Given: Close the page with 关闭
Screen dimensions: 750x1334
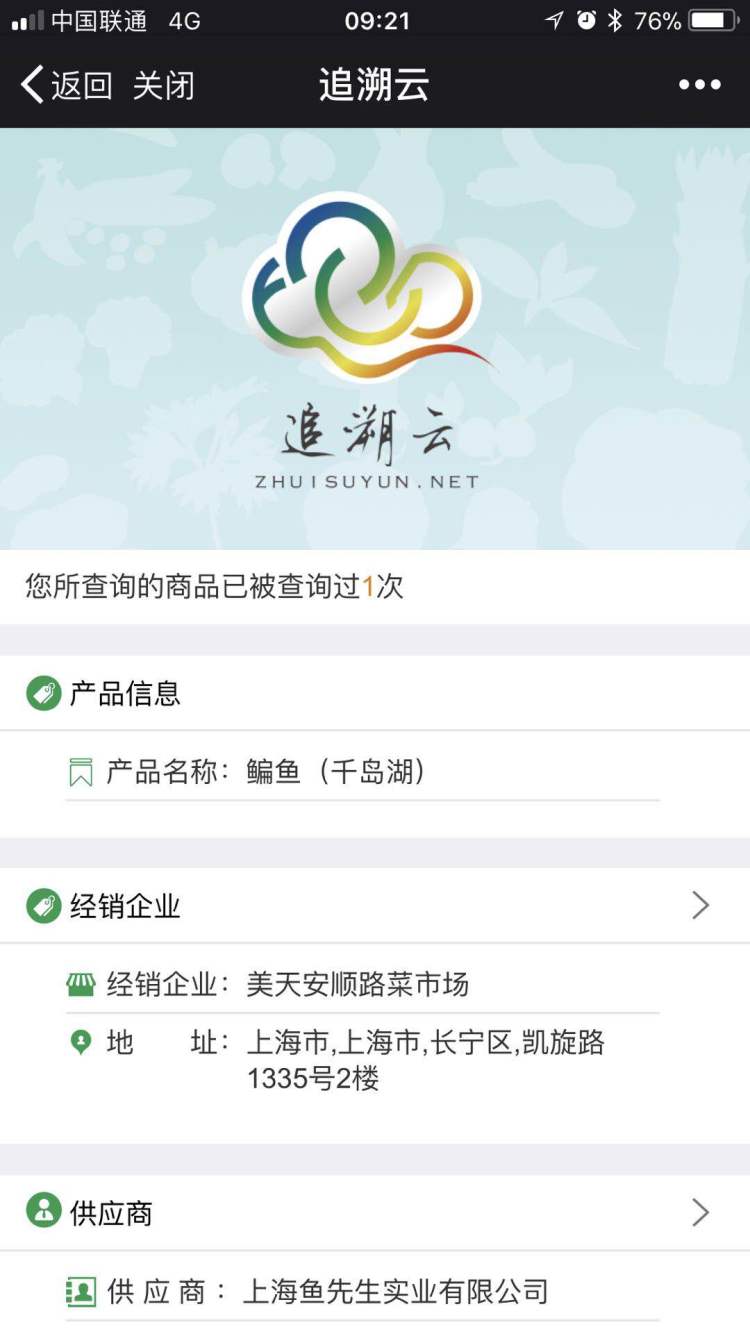Looking at the screenshot, I should [163, 85].
